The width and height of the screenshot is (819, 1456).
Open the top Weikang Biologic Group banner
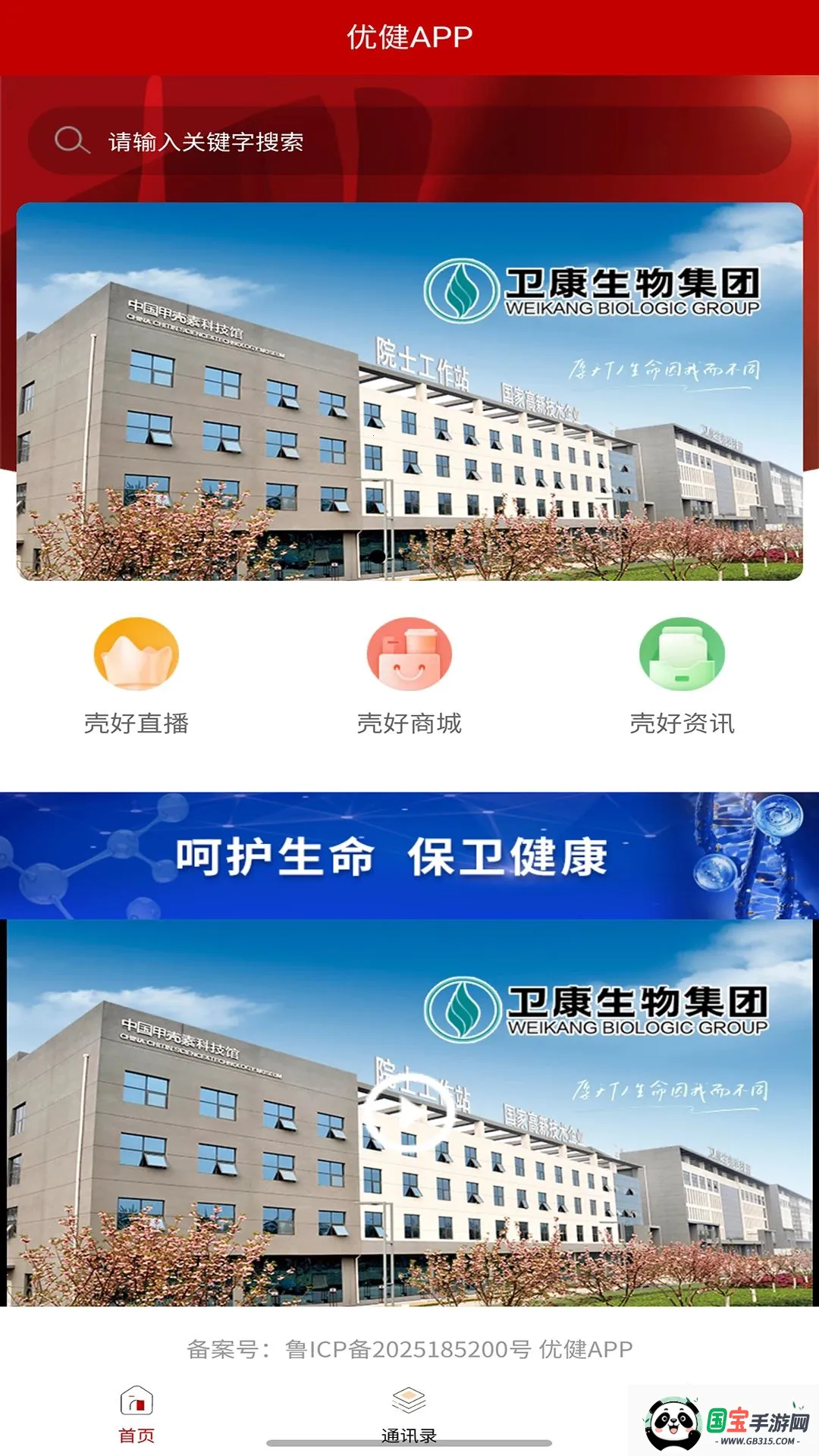[409, 391]
